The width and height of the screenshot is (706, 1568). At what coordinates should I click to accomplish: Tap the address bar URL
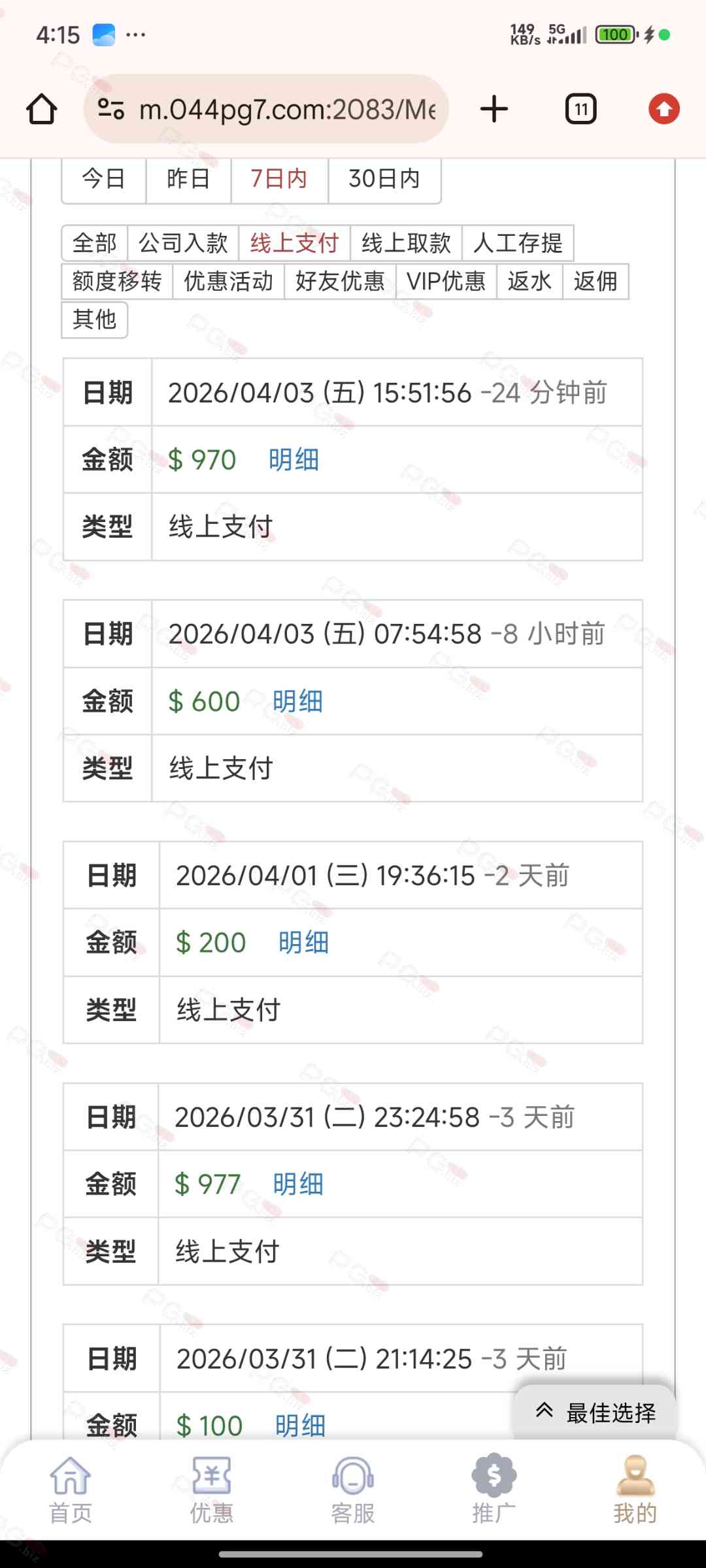click(286, 109)
